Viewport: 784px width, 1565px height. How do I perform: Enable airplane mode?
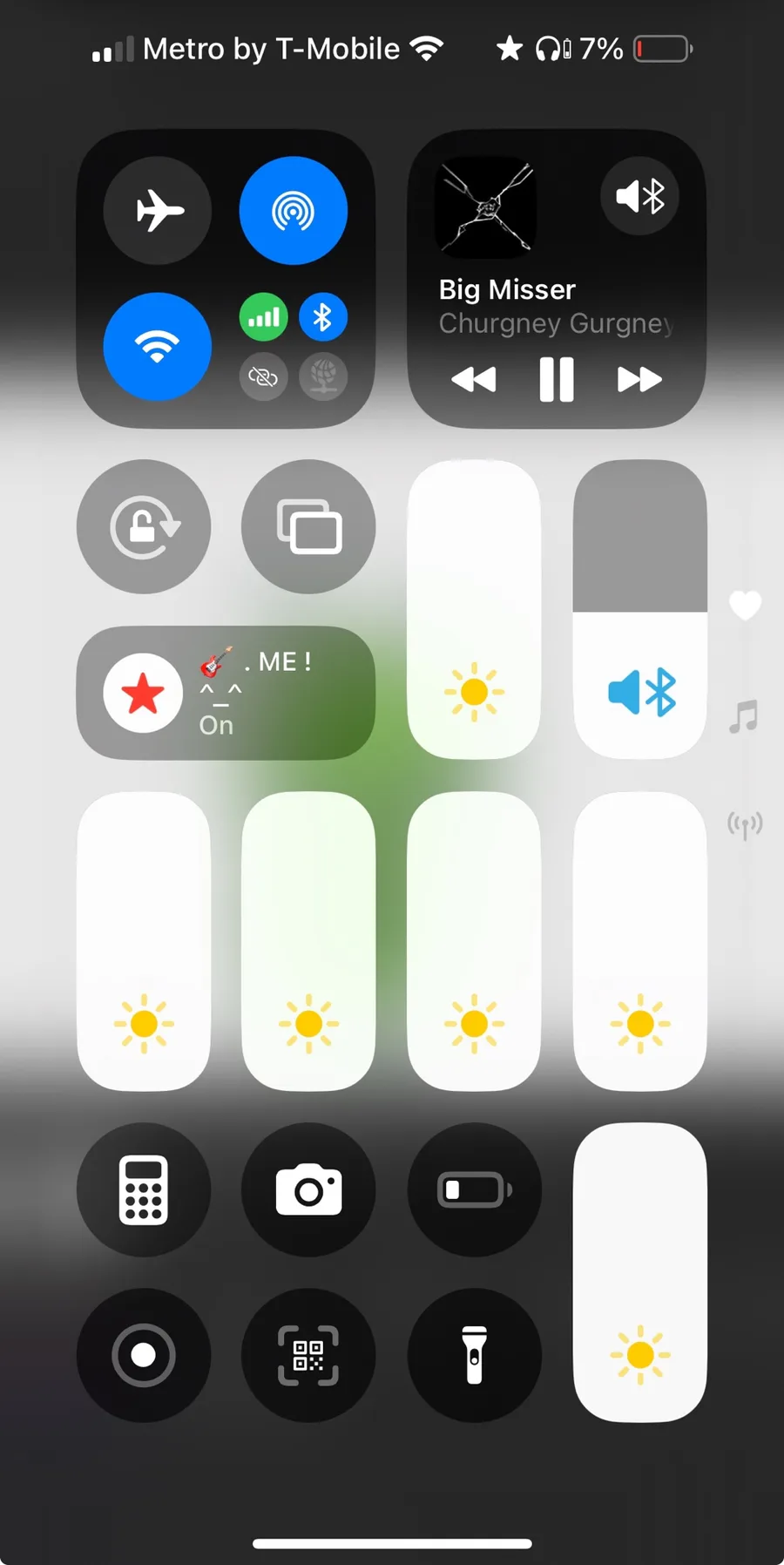coord(158,211)
